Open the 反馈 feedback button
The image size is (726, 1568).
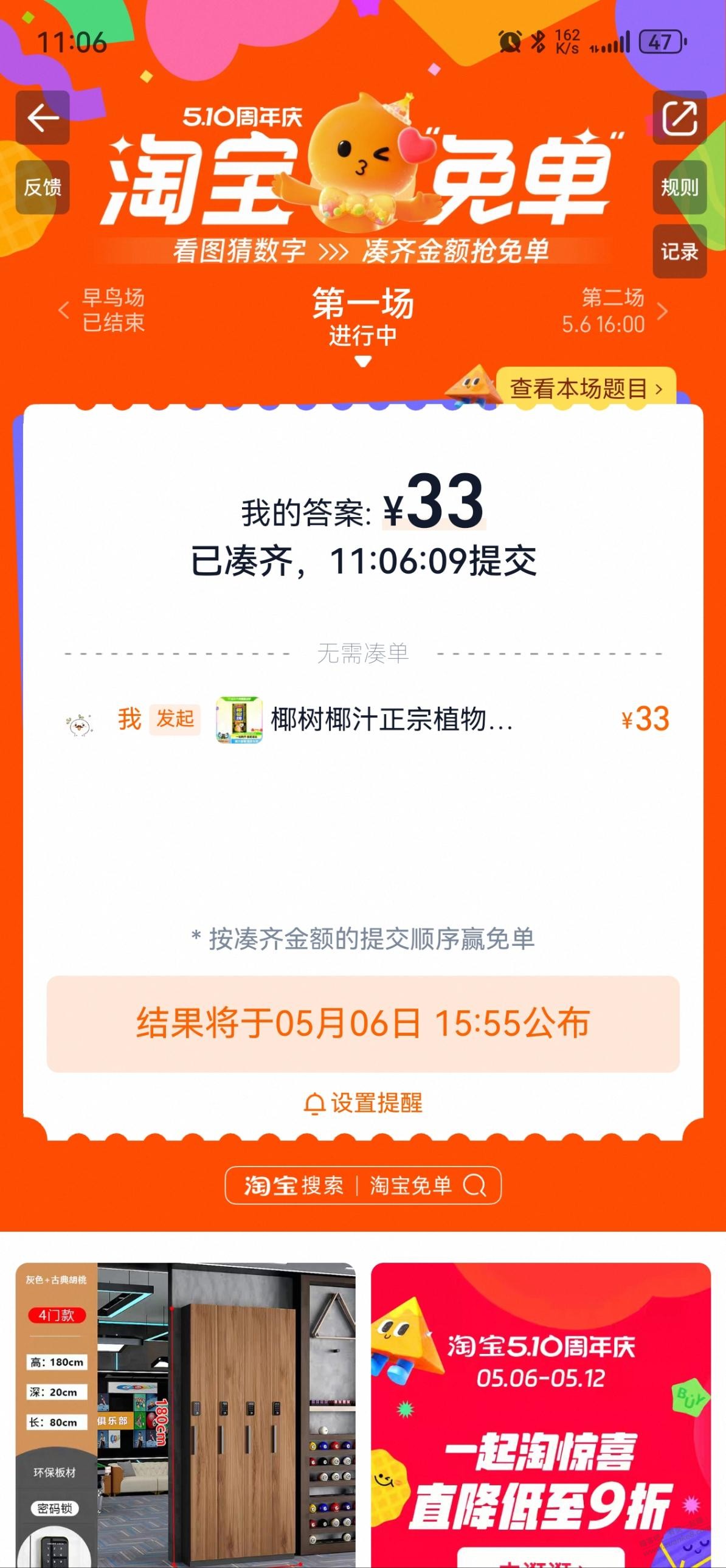[x=43, y=187]
